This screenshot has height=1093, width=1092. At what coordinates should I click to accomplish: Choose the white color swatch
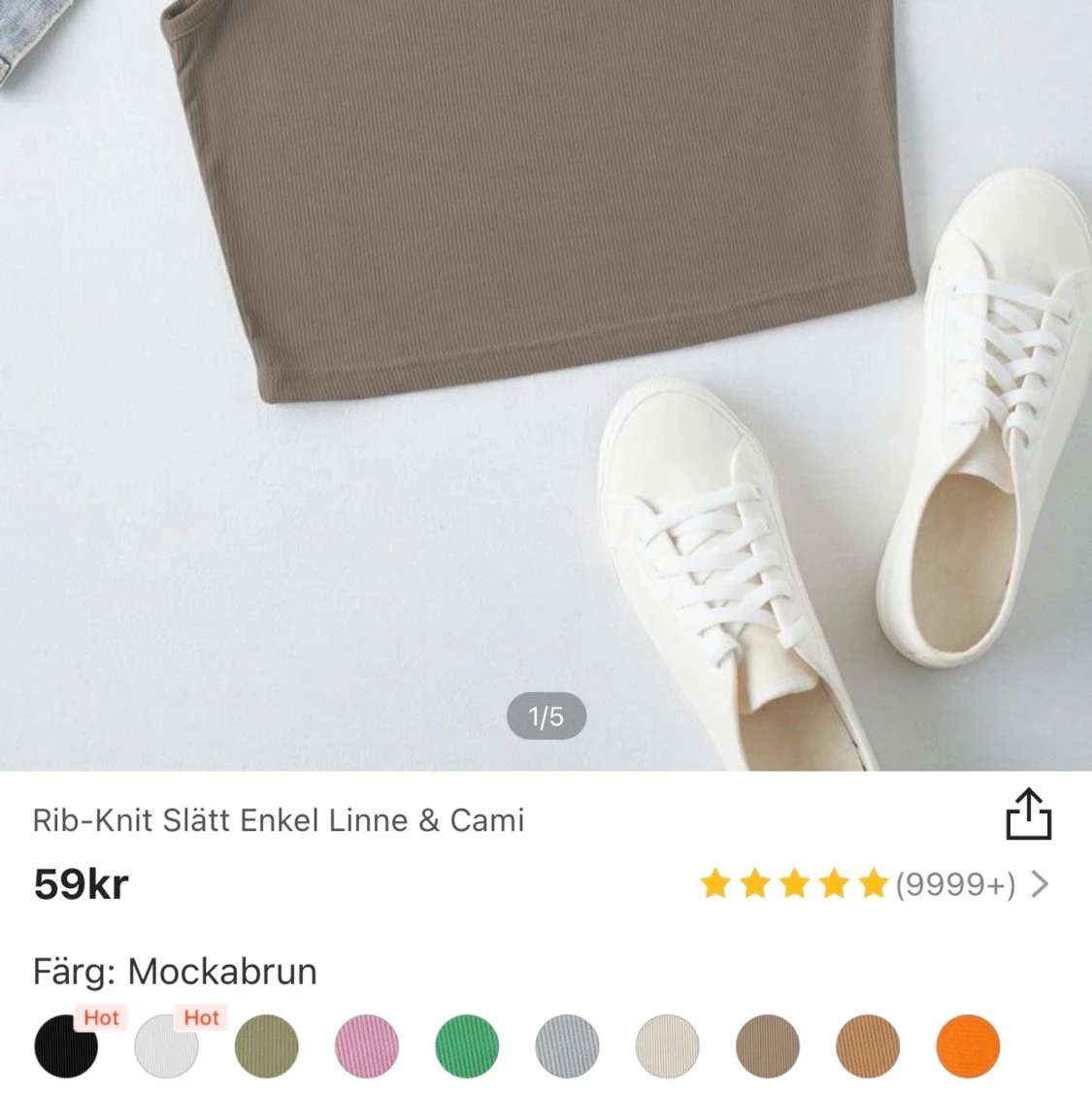point(166,1046)
